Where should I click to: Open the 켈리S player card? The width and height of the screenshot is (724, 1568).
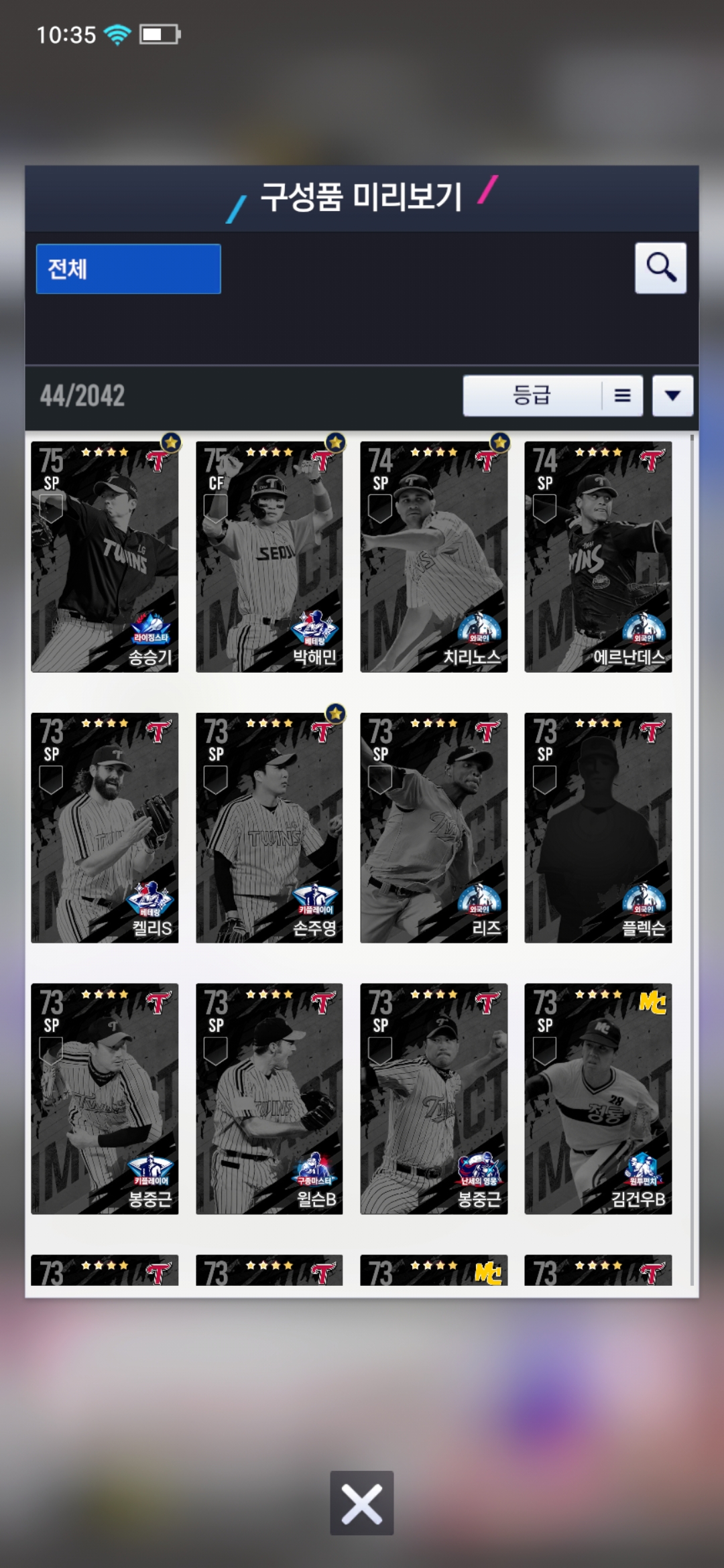[105, 828]
